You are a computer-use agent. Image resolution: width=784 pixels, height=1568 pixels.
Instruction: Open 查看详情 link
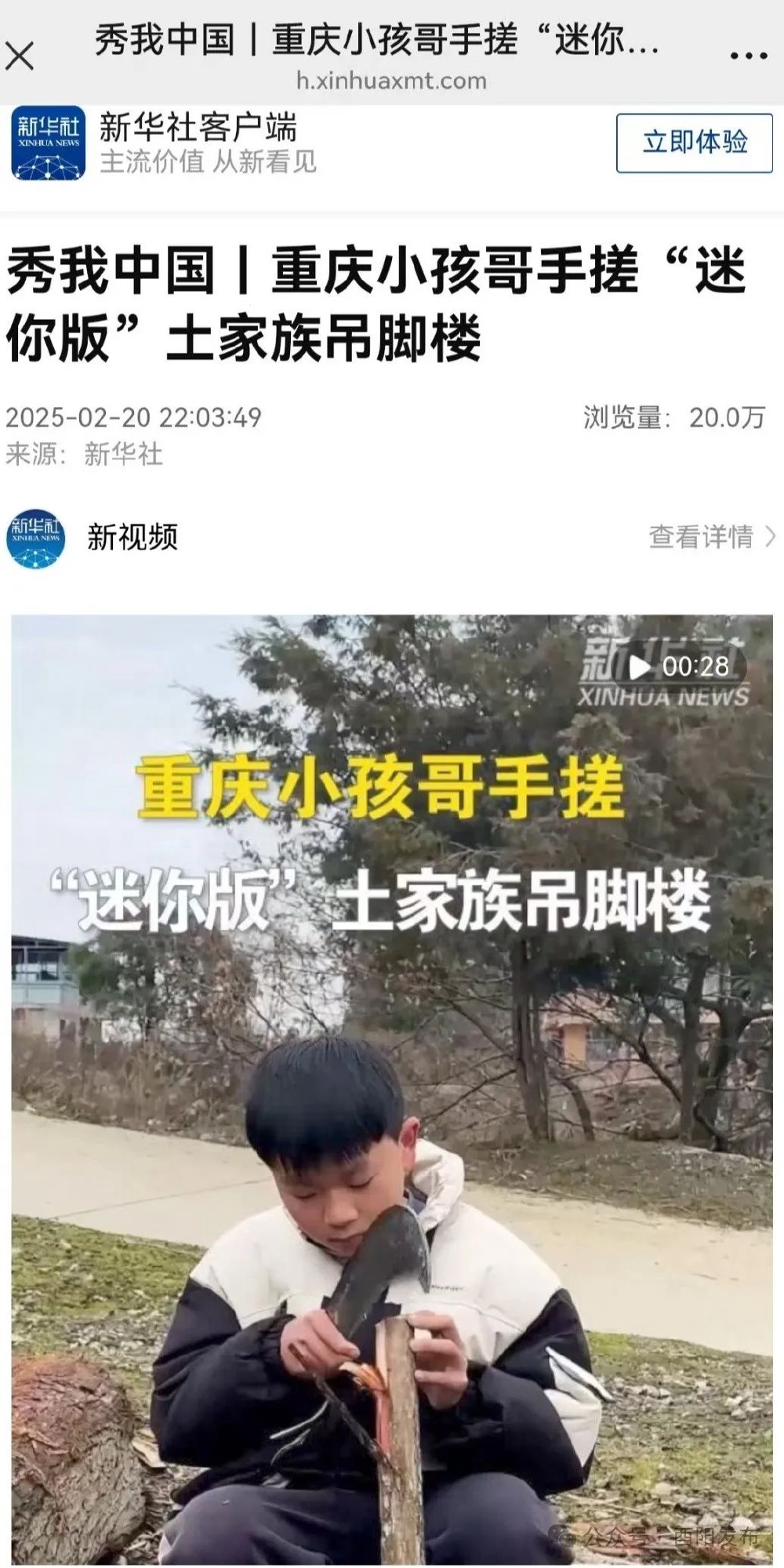click(x=711, y=537)
